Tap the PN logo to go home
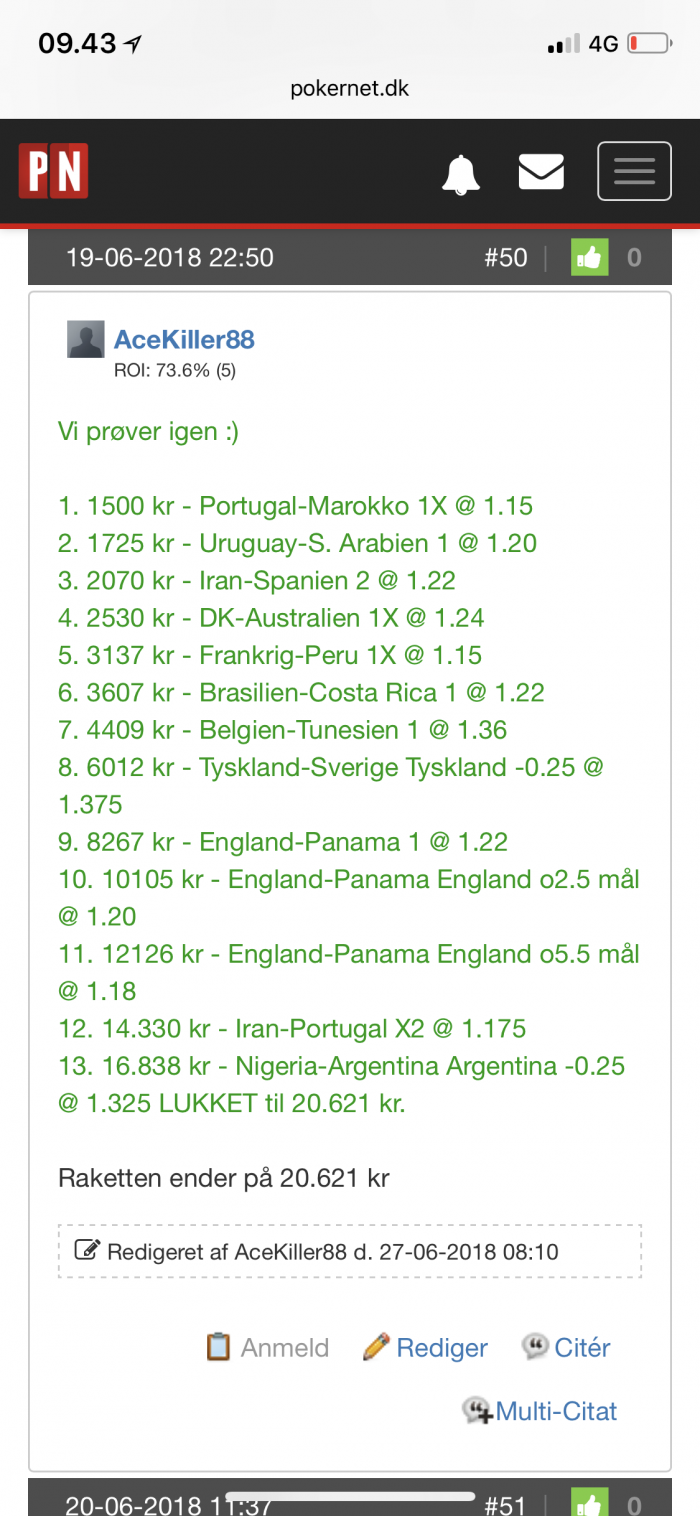Image resolution: width=700 pixels, height=1516 pixels. pos(53,171)
